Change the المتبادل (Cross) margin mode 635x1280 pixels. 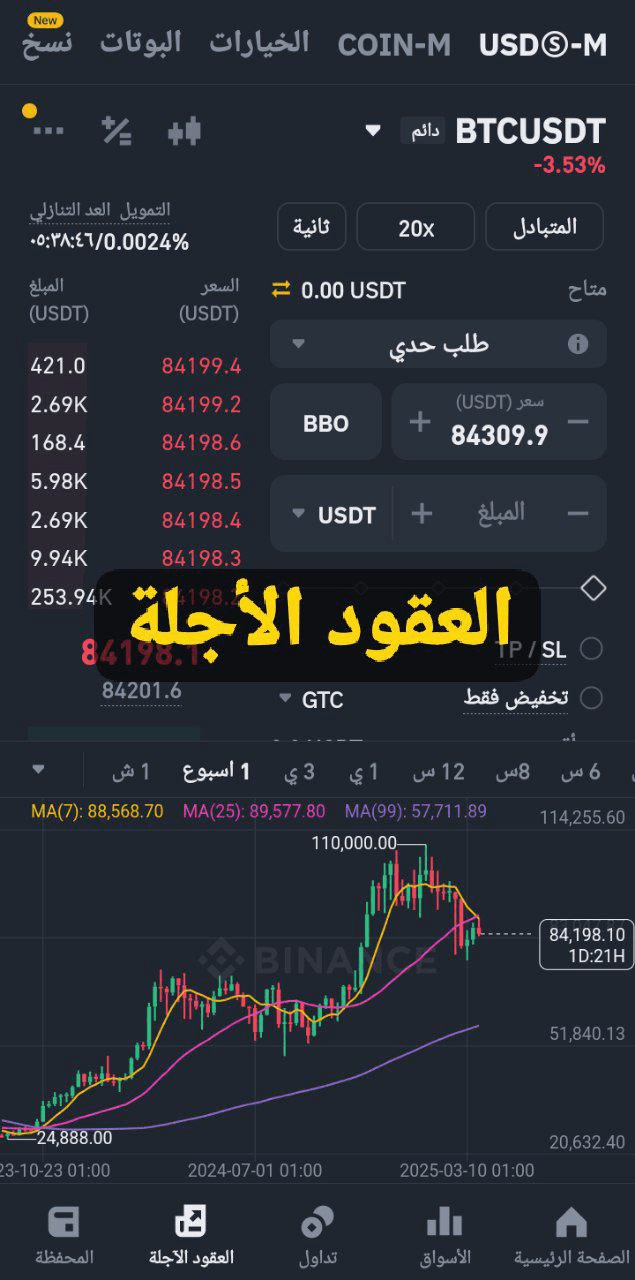(x=544, y=227)
